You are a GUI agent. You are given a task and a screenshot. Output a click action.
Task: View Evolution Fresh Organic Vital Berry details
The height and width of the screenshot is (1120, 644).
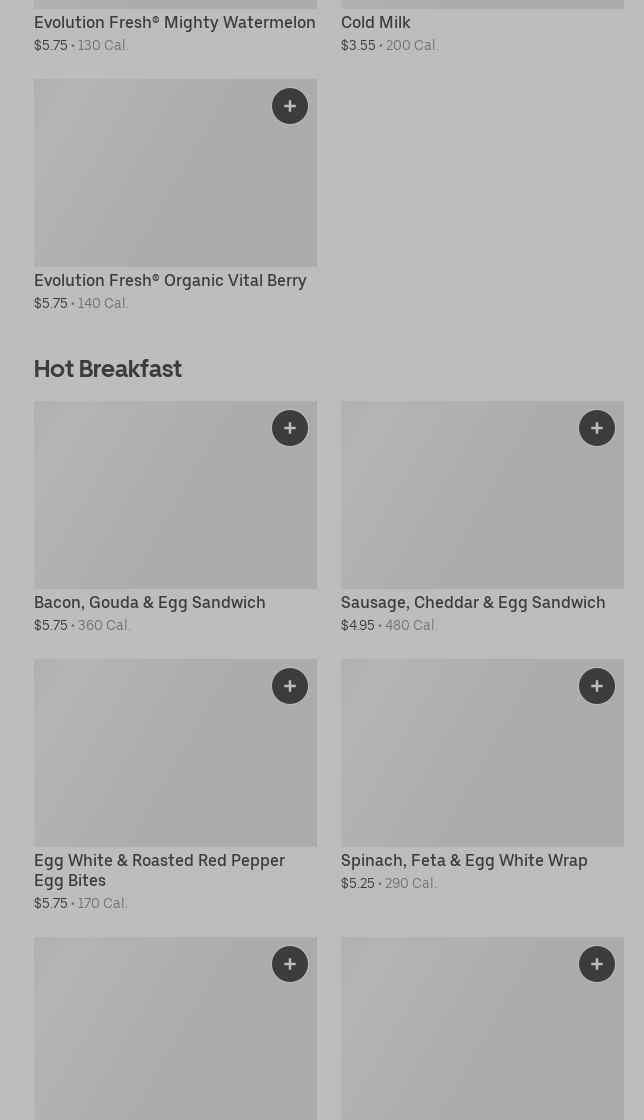click(171, 280)
